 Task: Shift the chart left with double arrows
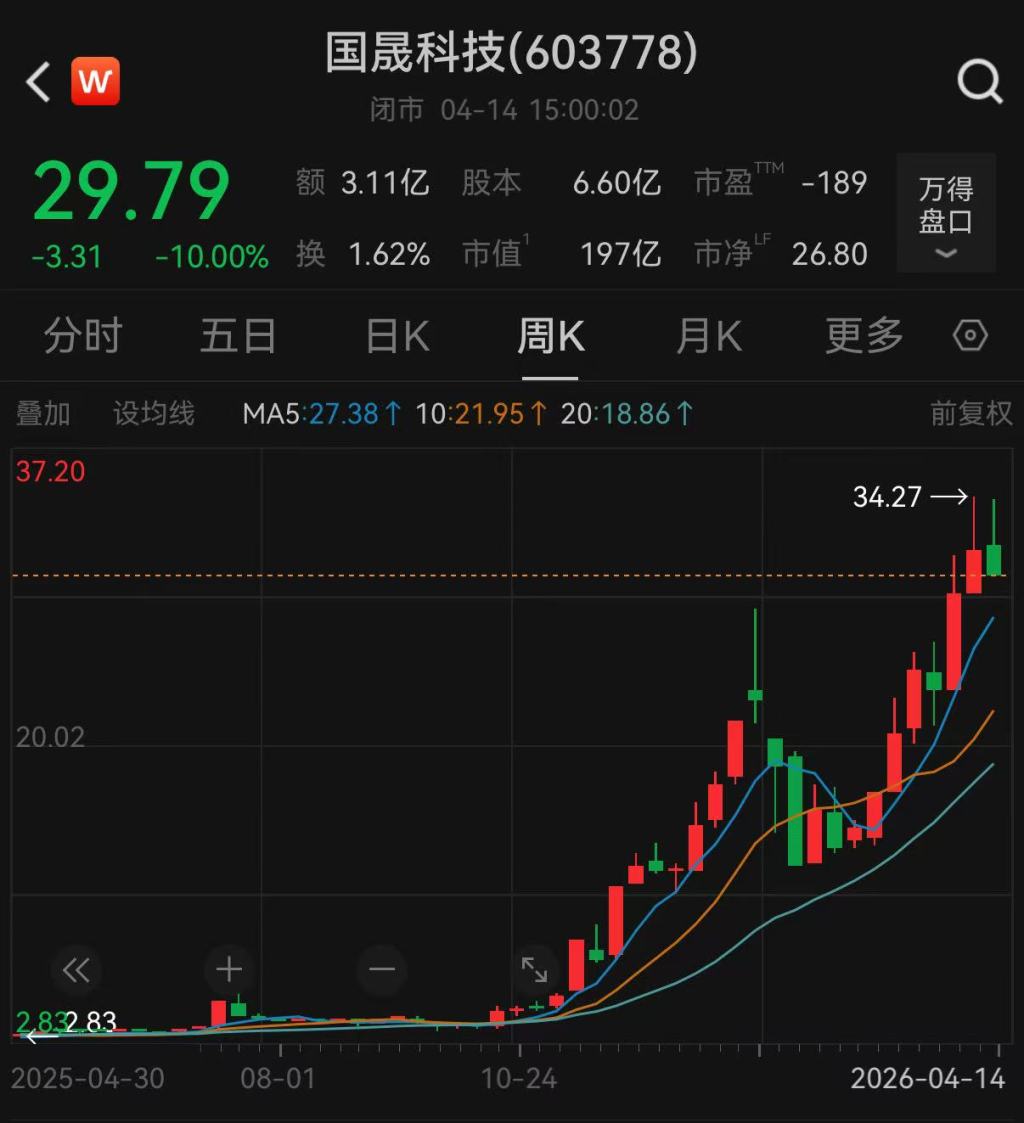[76, 969]
